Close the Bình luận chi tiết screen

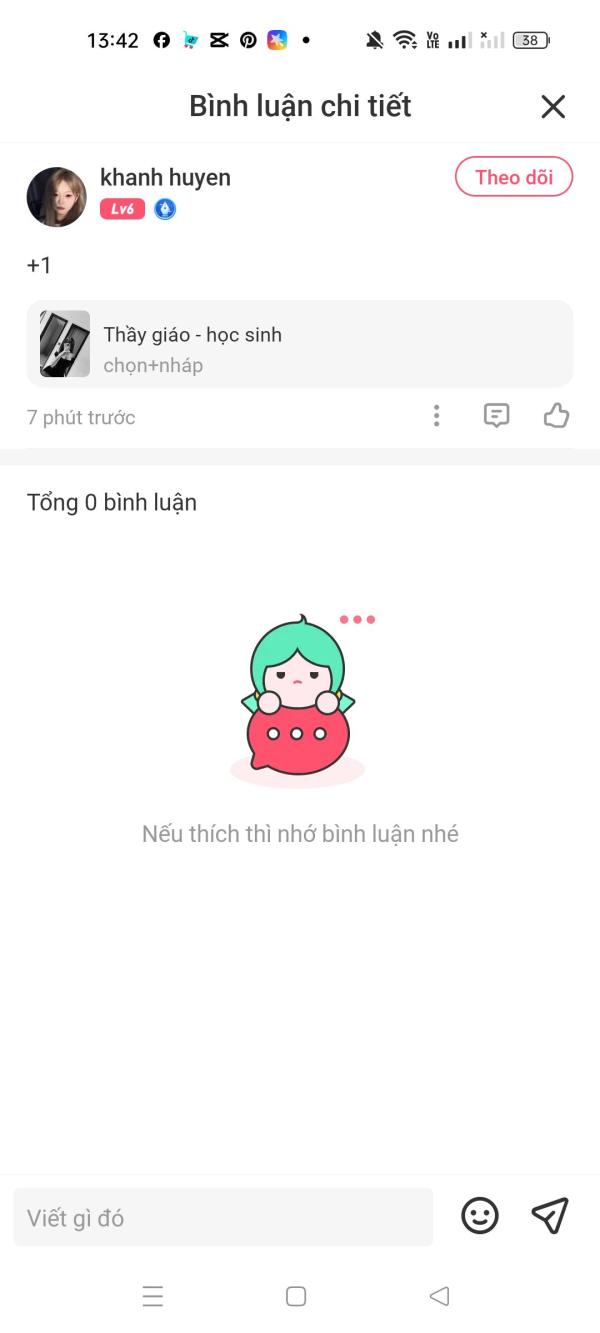(553, 107)
